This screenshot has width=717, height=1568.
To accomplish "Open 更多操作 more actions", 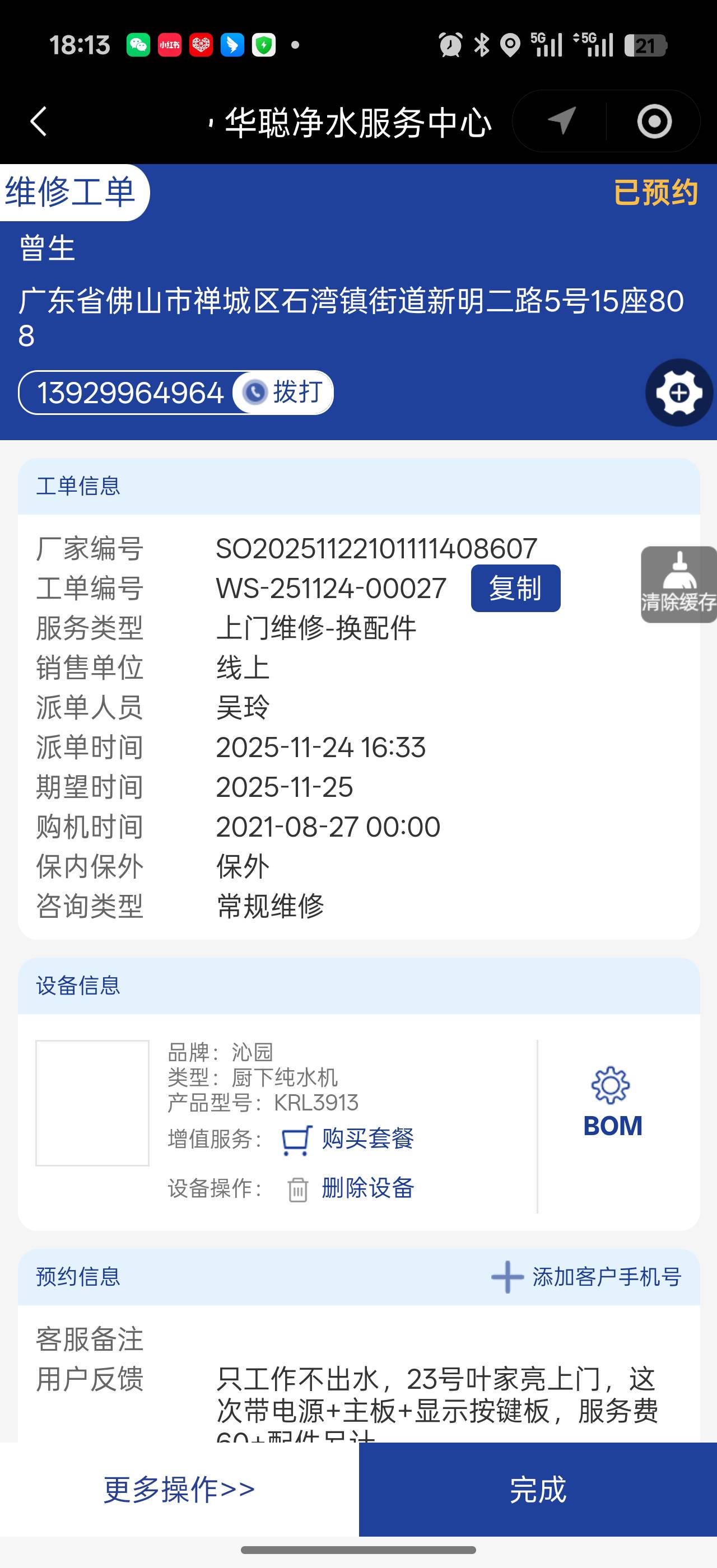I will (179, 1490).
